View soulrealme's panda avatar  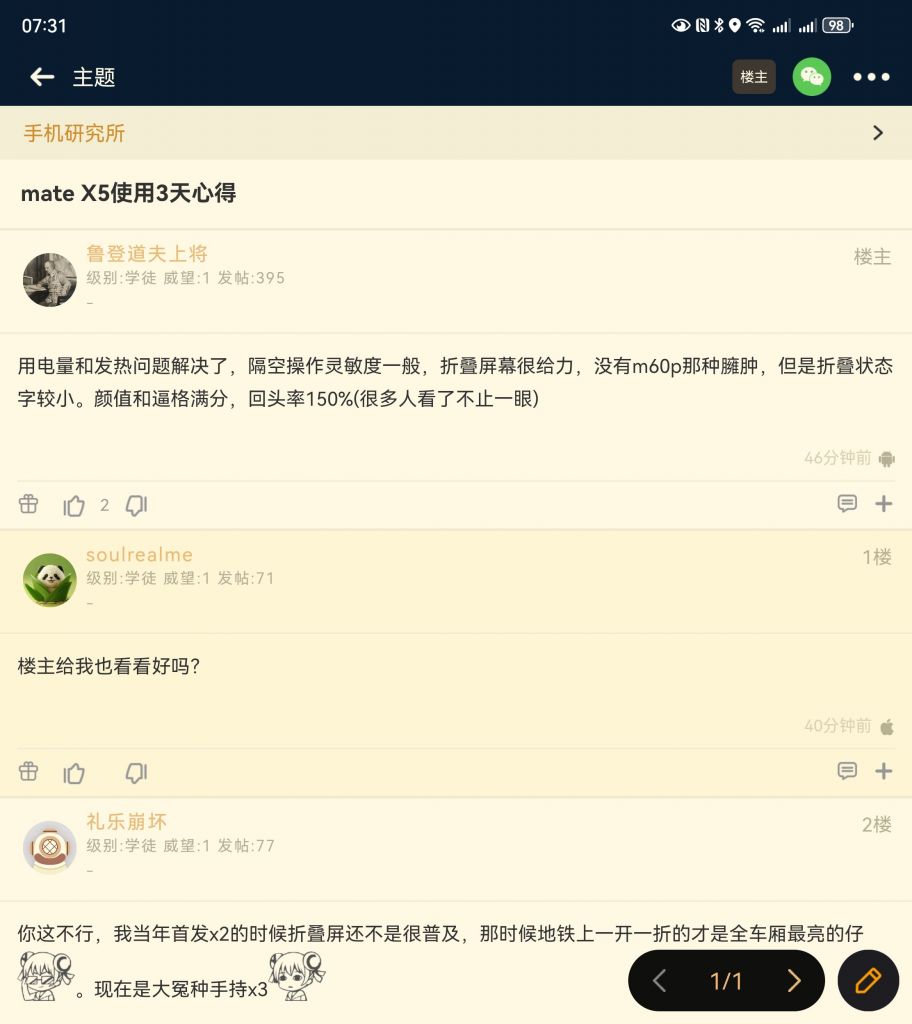50,580
